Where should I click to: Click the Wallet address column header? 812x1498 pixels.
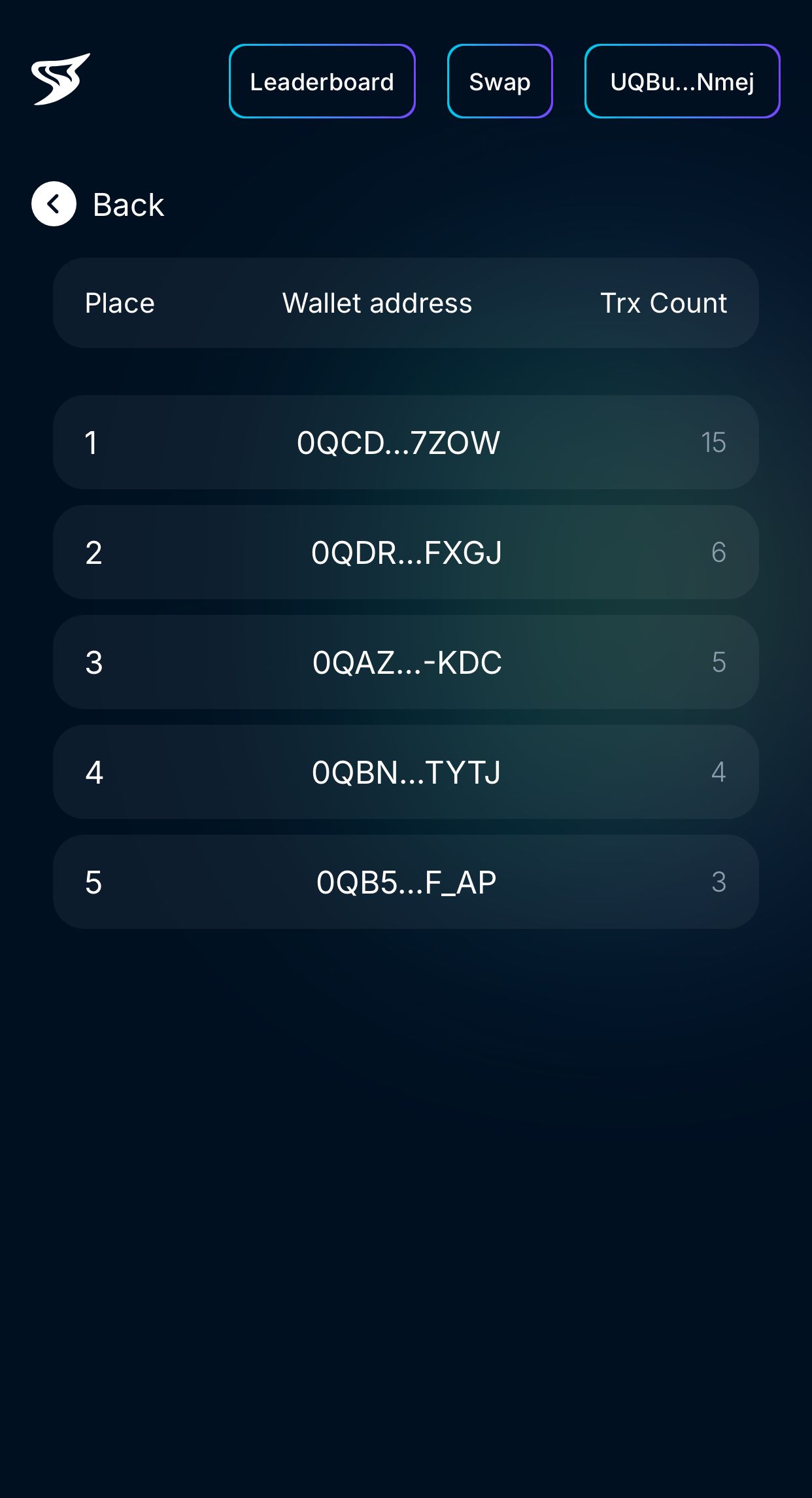pos(377,302)
